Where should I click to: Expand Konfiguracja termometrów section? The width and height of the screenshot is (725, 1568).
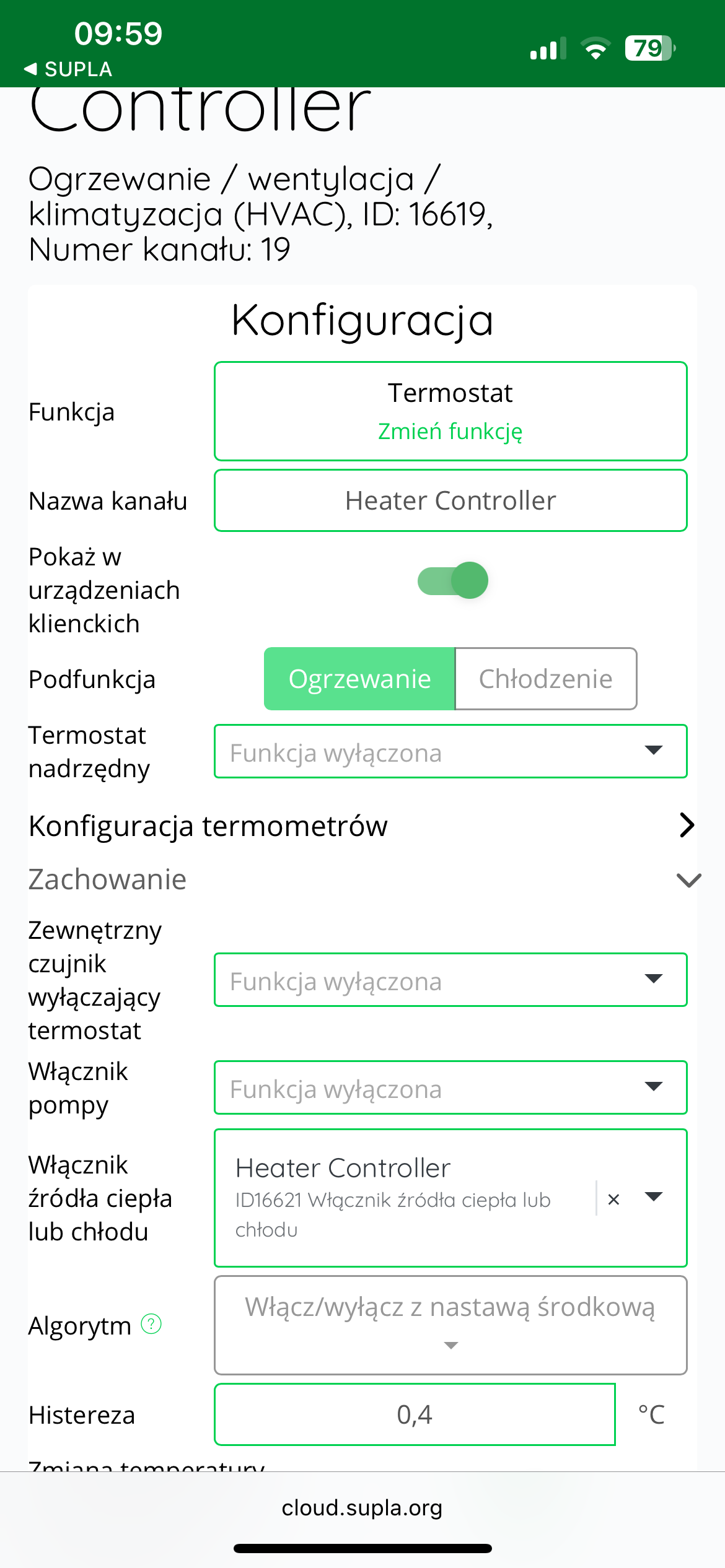362,825
